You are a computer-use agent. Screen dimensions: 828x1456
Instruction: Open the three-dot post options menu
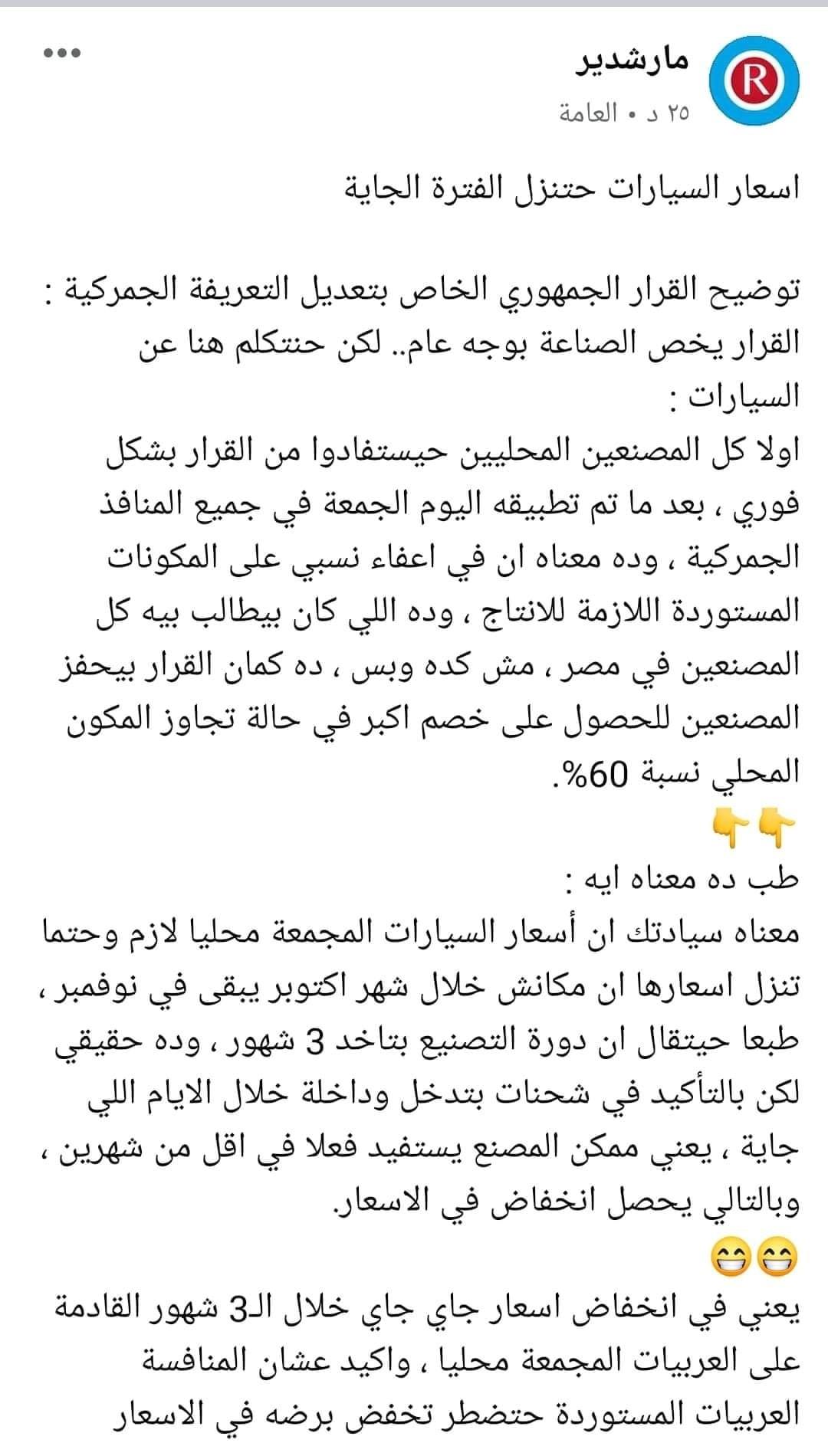(x=62, y=54)
